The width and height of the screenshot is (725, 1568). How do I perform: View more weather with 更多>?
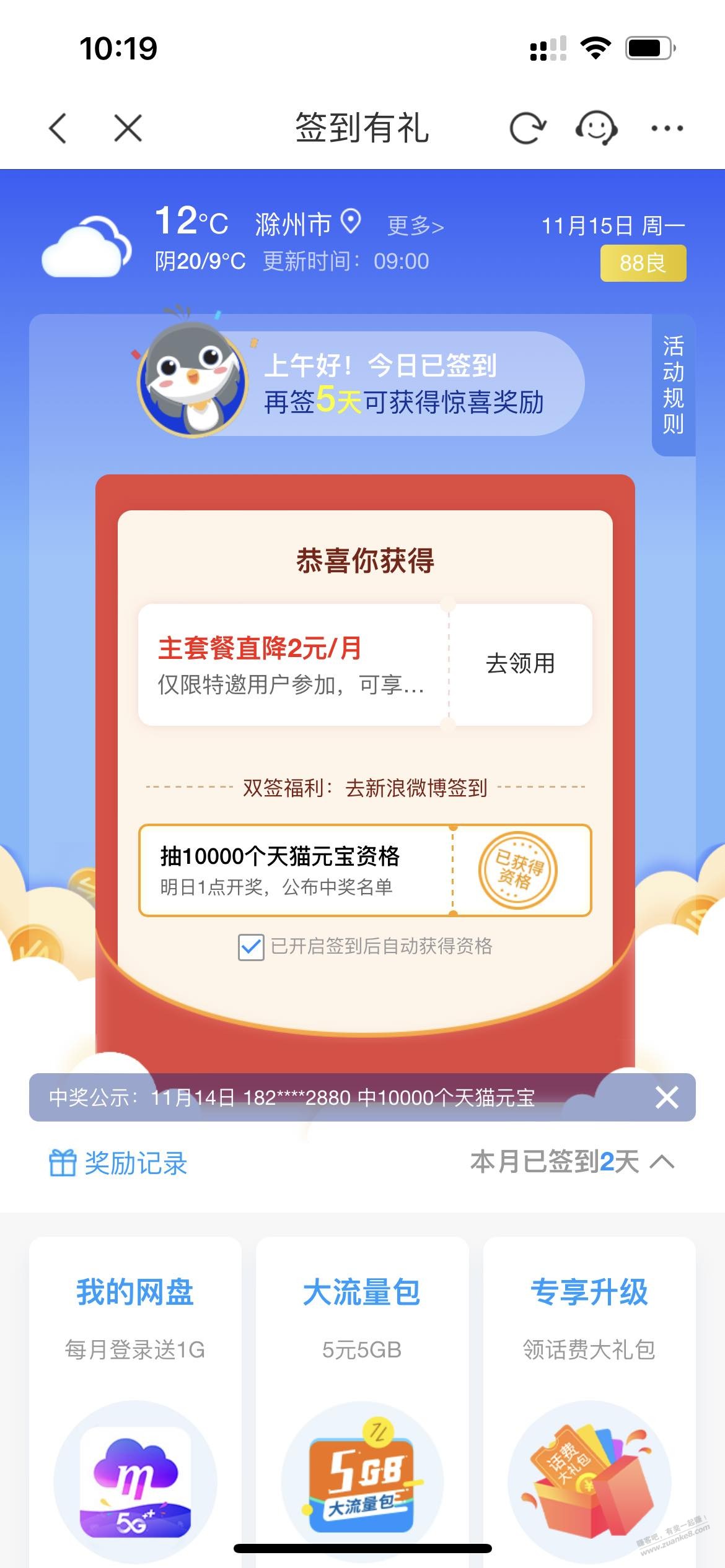[x=415, y=226]
